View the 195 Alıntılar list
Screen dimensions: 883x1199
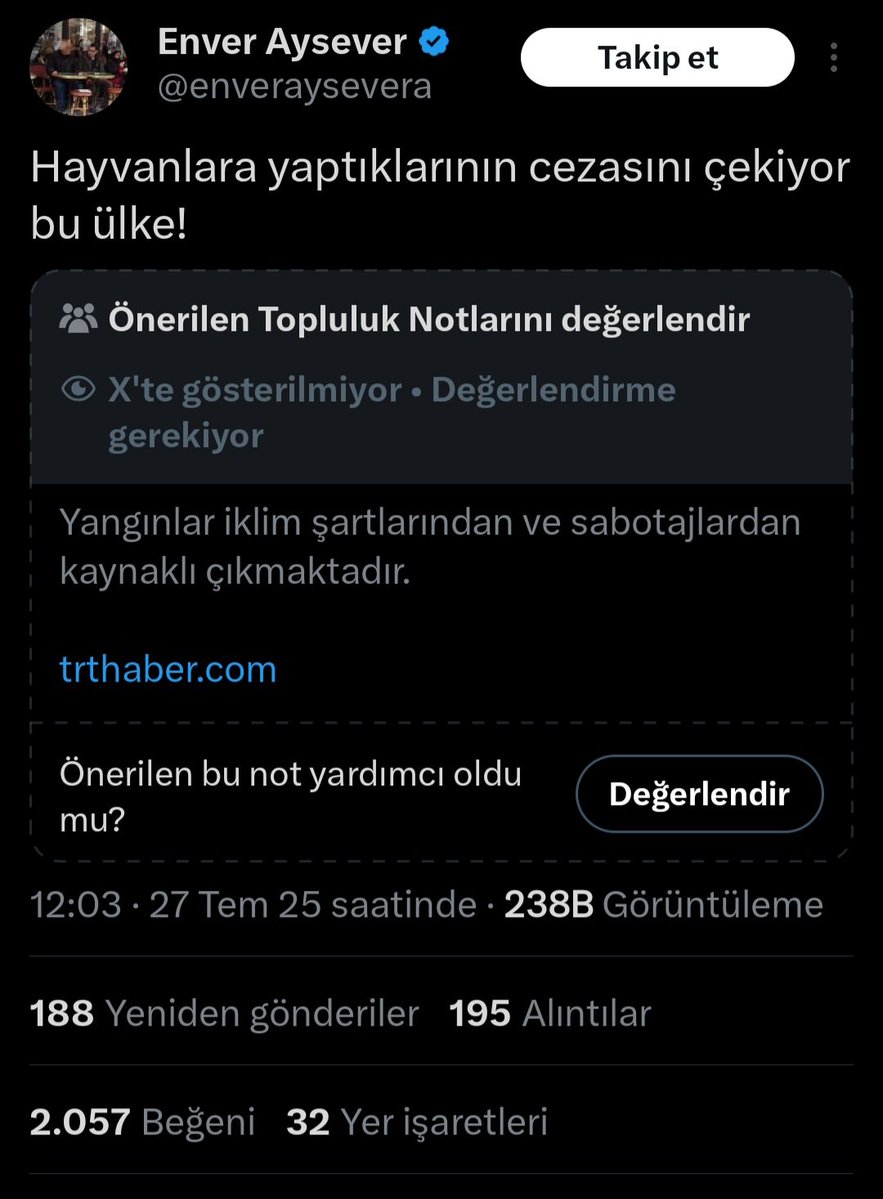pos(550,1013)
